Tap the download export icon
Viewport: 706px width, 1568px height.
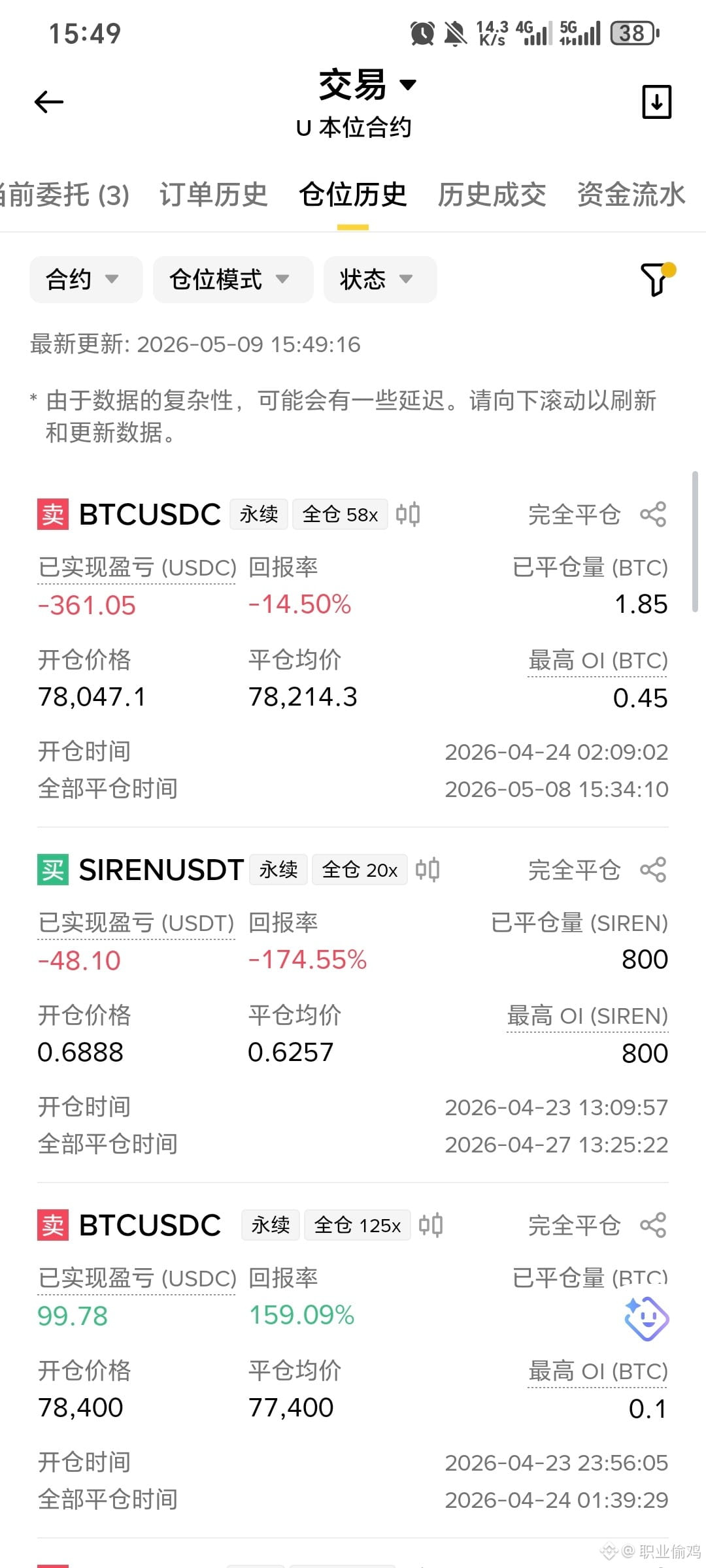pyautogui.click(x=656, y=102)
